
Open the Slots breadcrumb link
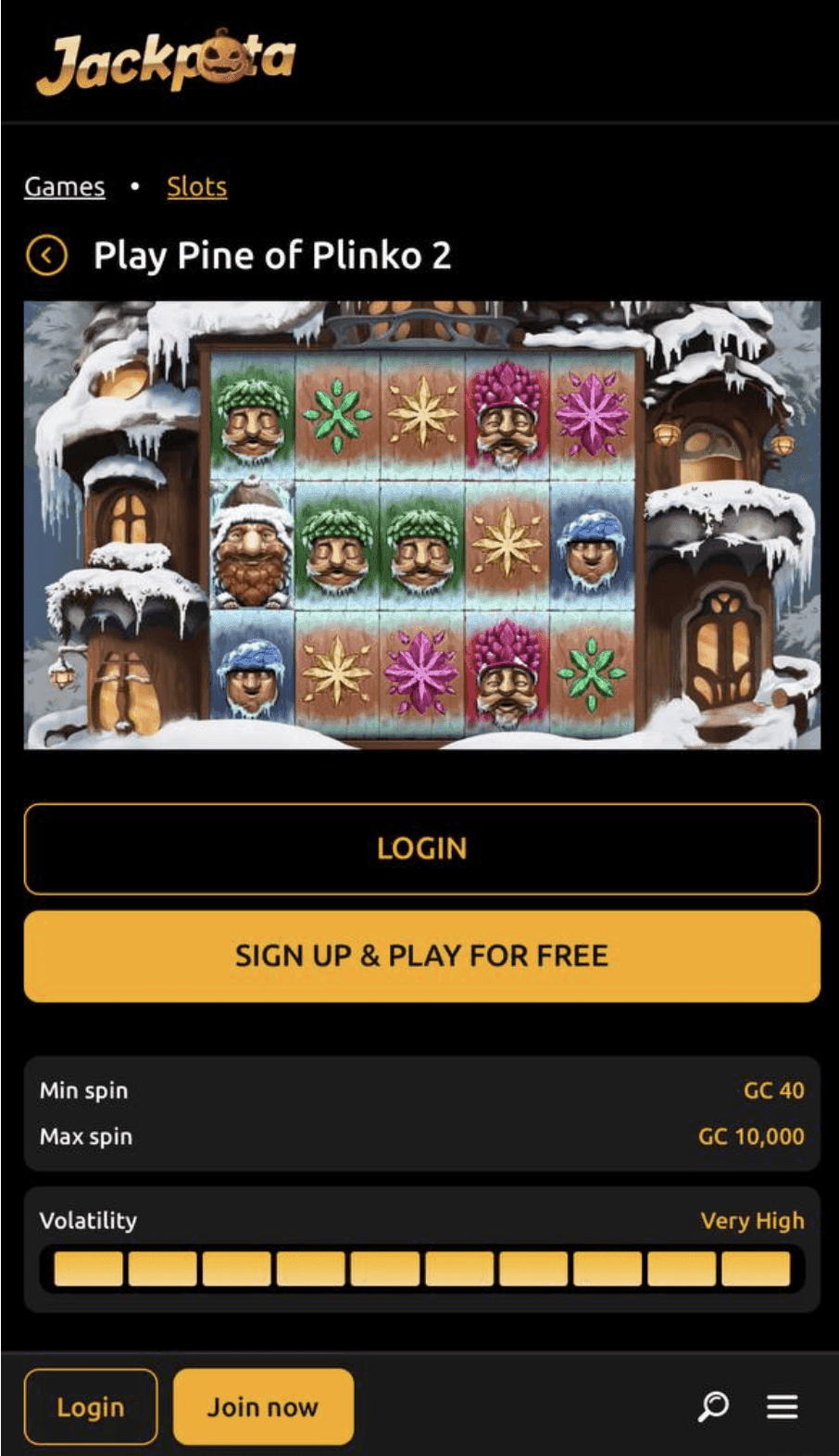click(x=197, y=186)
